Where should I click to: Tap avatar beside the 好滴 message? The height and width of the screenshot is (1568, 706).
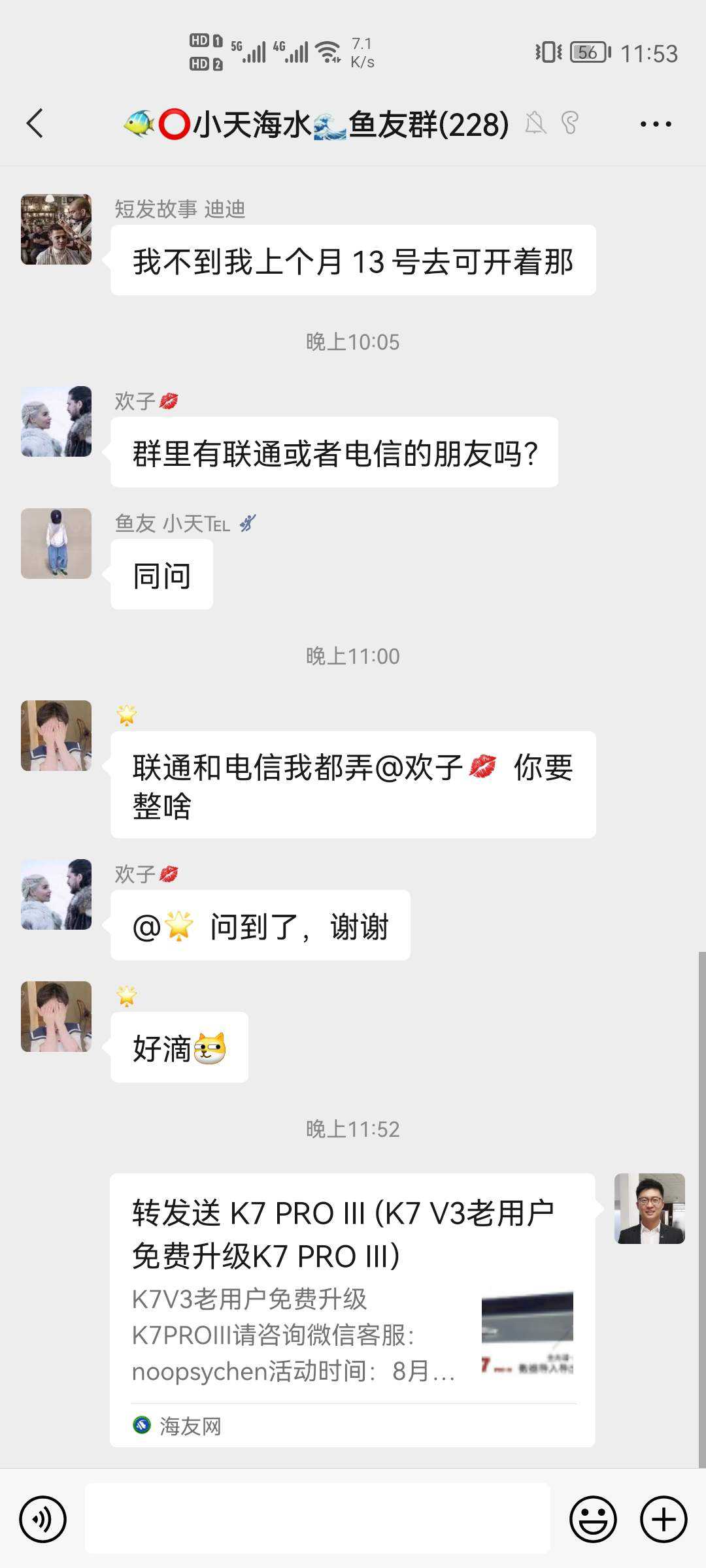[x=56, y=1017]
